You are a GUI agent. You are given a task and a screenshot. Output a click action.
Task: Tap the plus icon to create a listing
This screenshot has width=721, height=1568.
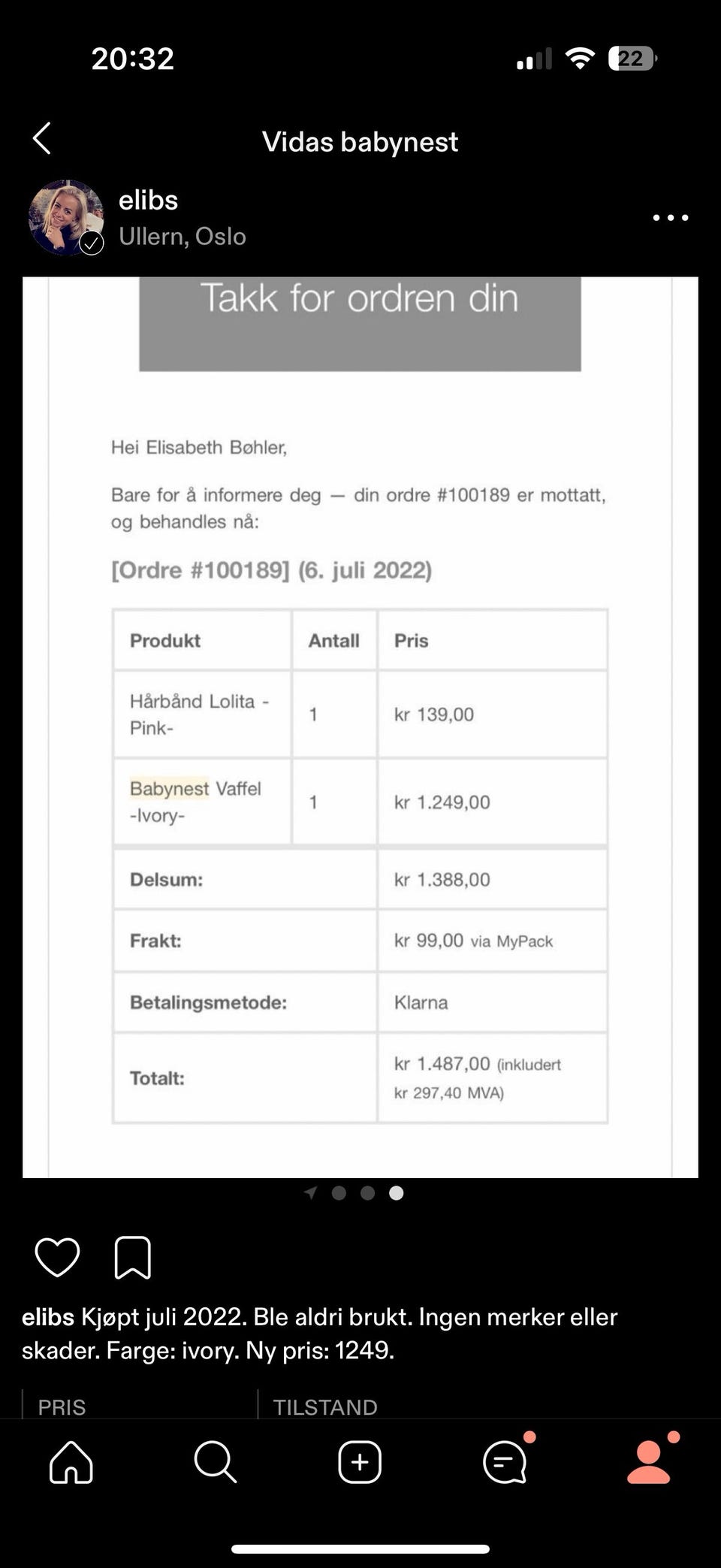coord(359,1461)
